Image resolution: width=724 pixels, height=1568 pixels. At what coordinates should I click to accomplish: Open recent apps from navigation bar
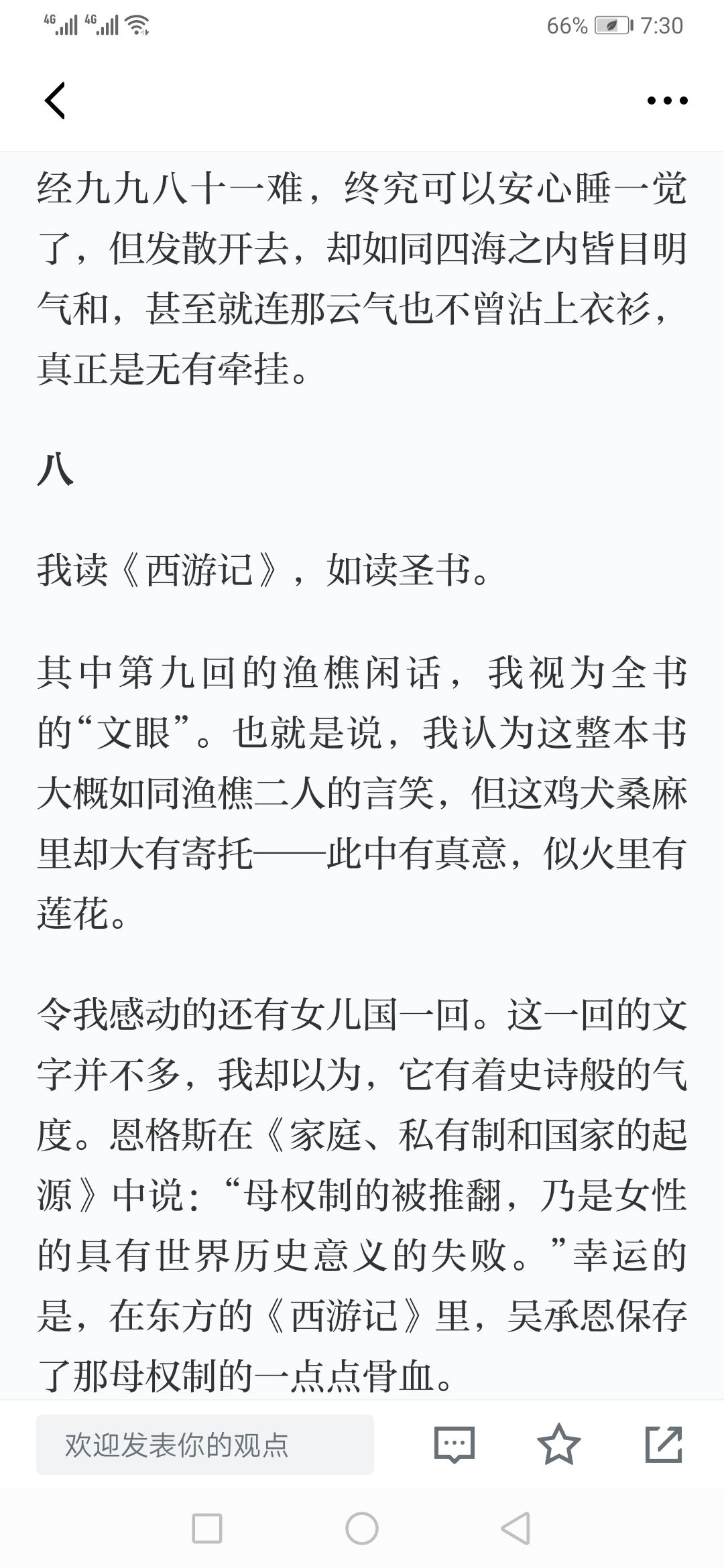coord(207,1528)
